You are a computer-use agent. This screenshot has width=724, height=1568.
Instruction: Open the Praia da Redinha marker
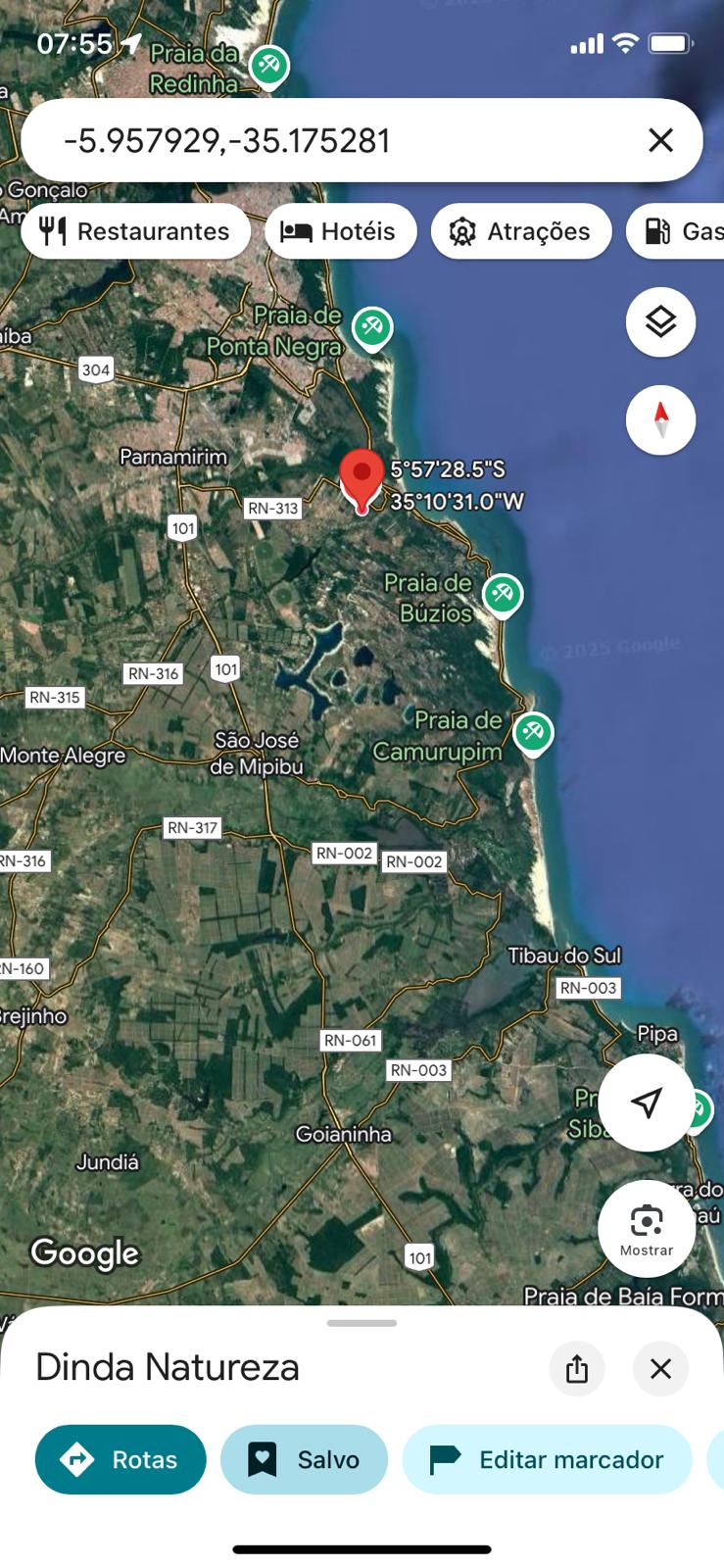coord(268,67)
